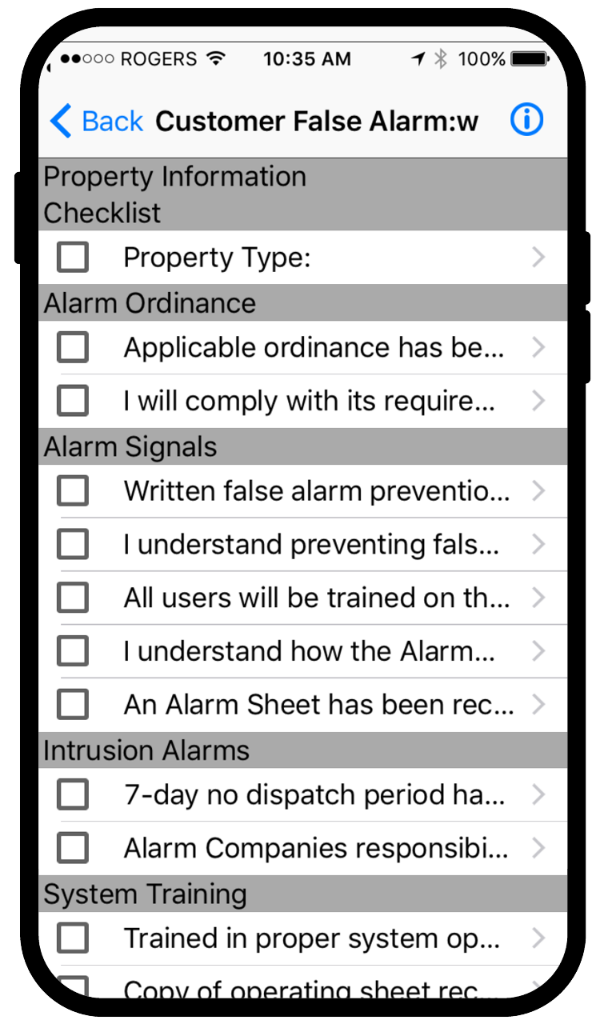Open the info icon

pos(527,120)
